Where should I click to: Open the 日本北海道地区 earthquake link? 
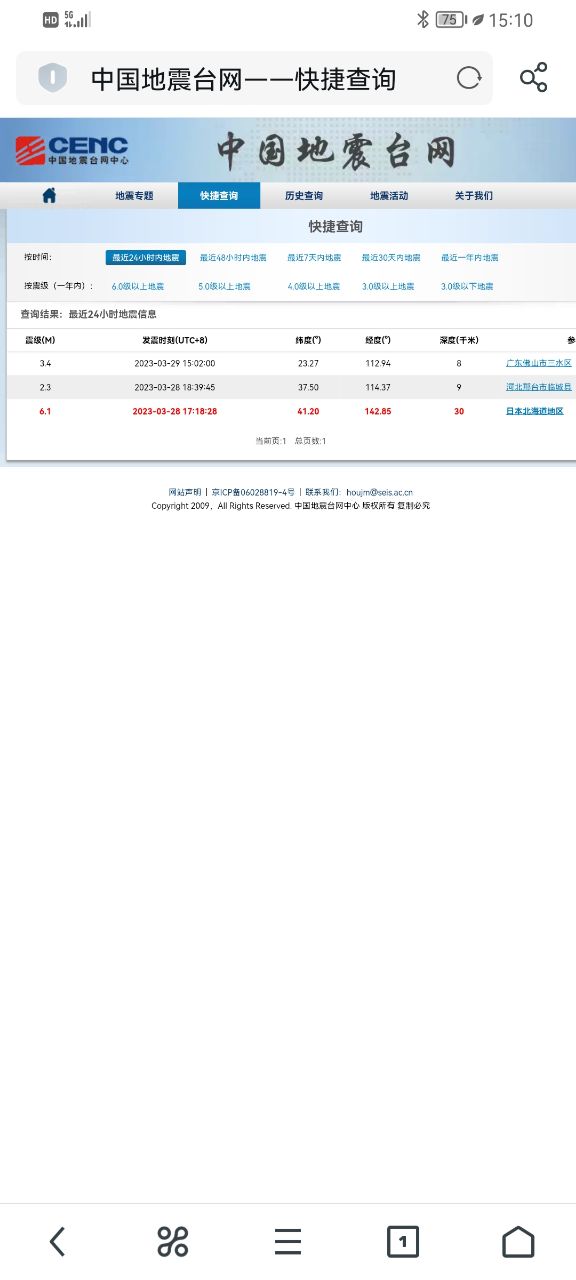[535, 411]
